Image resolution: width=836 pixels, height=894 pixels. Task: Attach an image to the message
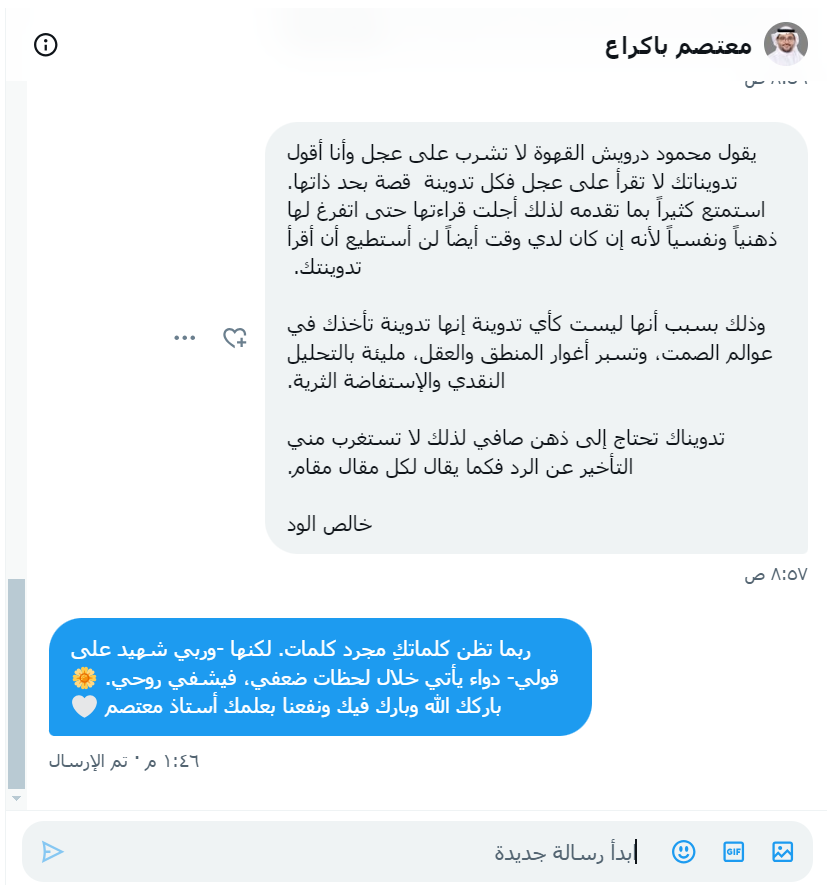click(783, 852)
